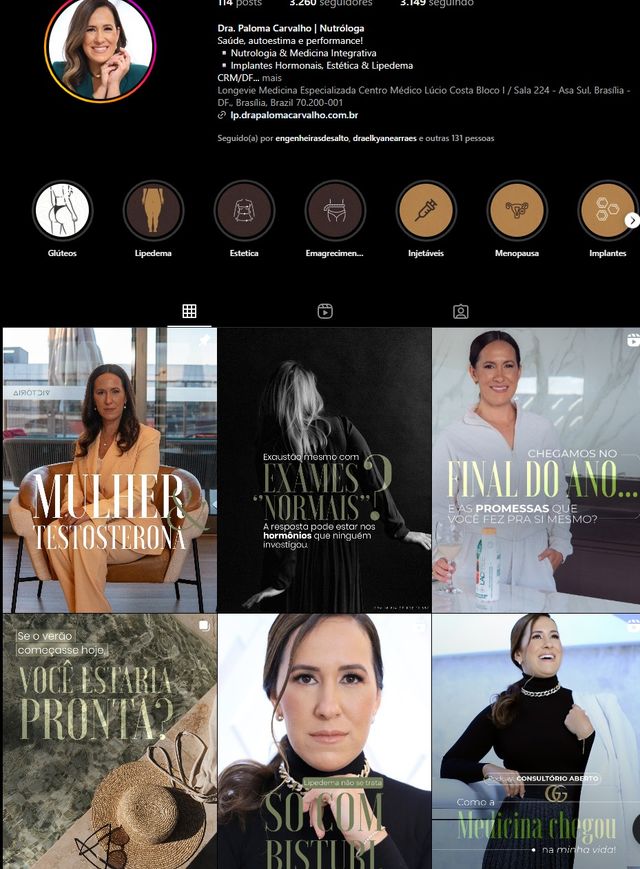
Task: Open the profile picture story
Action: point(100,48)
